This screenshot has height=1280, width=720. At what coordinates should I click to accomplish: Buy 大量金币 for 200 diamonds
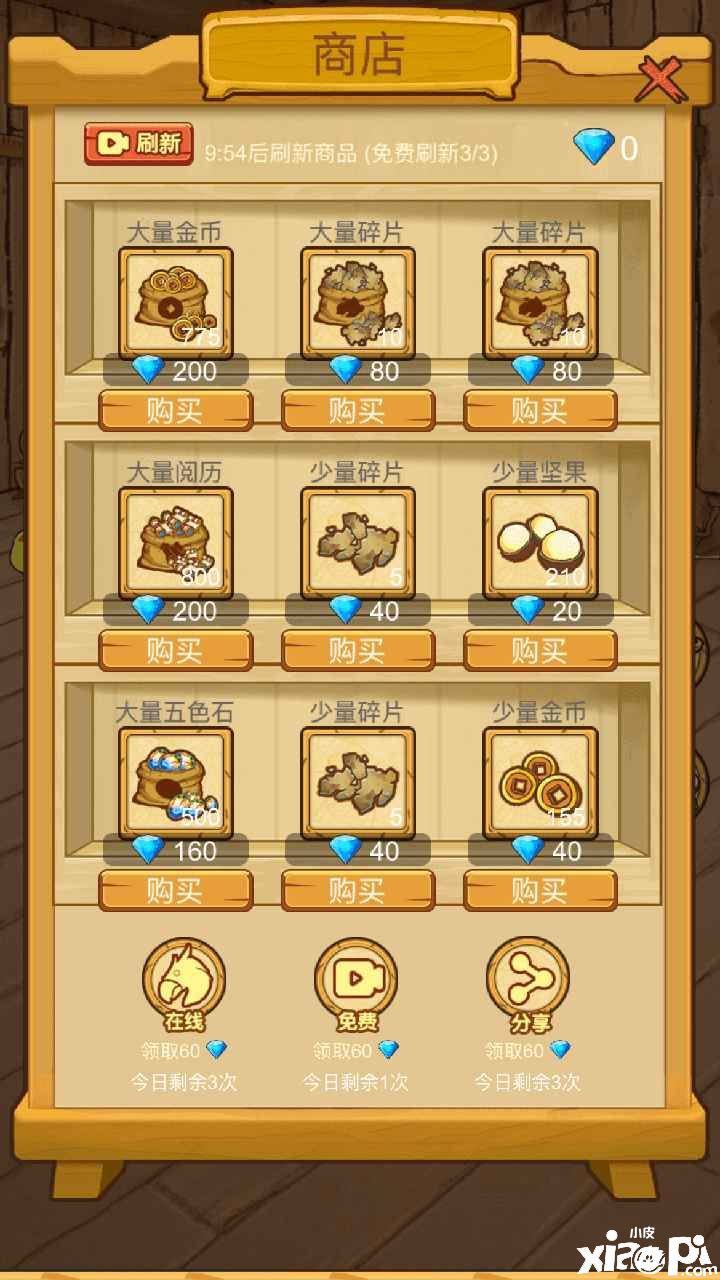pyautogui.click(x=175, y=411)
